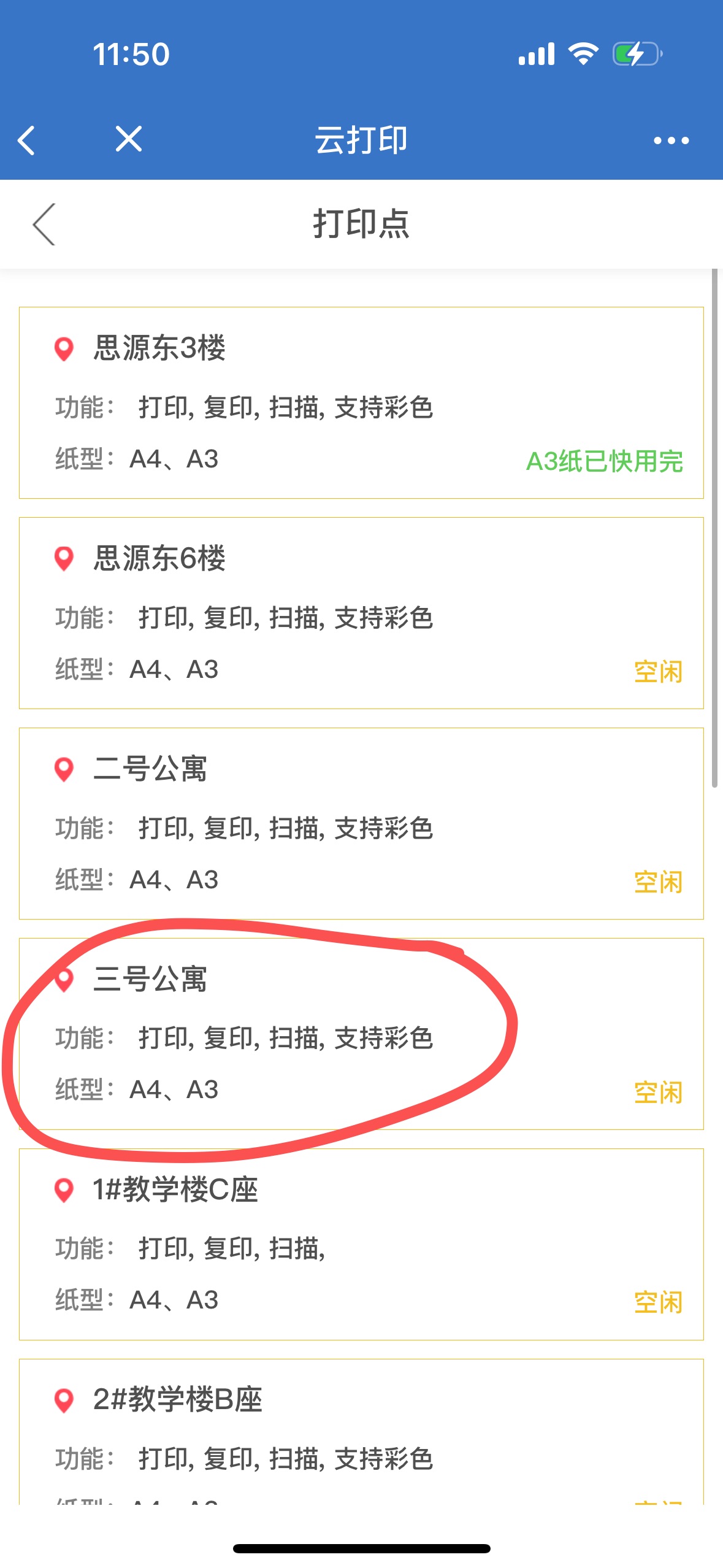Close the 云打印 mini program page
Viewport: 723px width, 1568px height.
129,139
